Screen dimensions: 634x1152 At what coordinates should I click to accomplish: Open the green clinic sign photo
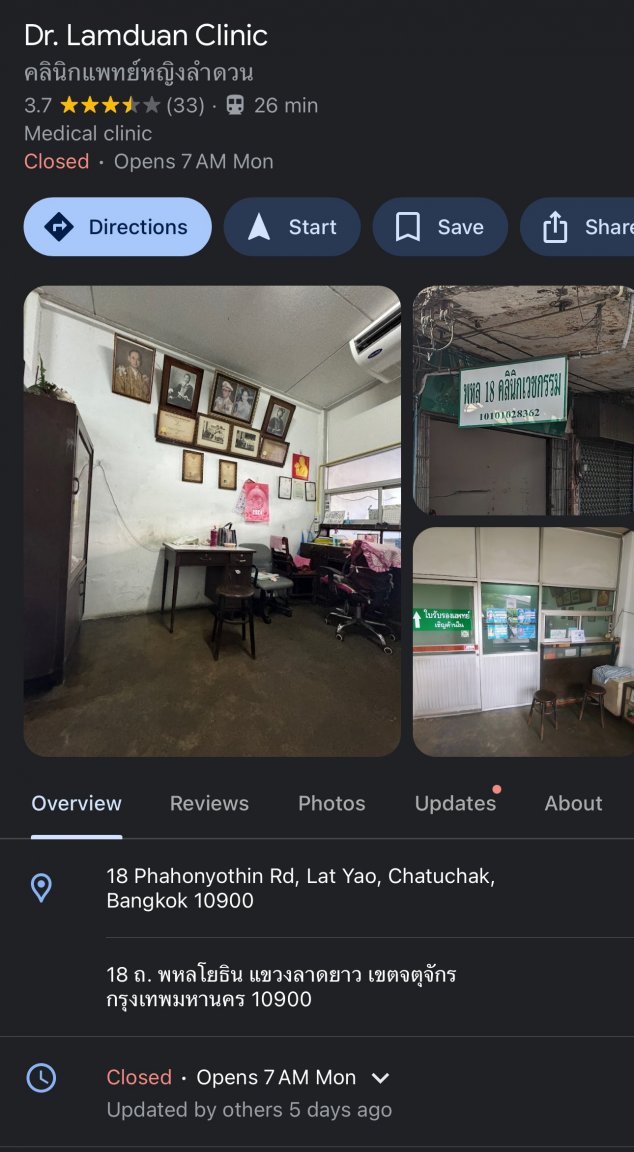[523, 400]
